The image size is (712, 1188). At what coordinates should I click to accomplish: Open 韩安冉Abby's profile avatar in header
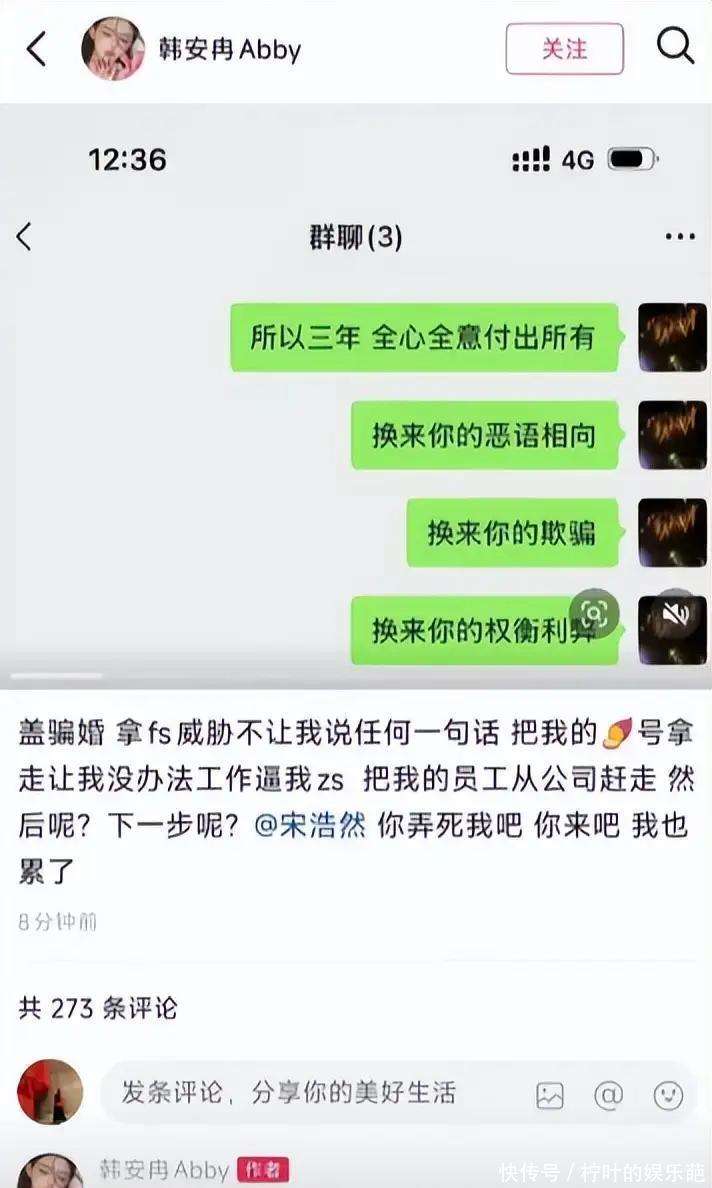(x=112, y=48)
